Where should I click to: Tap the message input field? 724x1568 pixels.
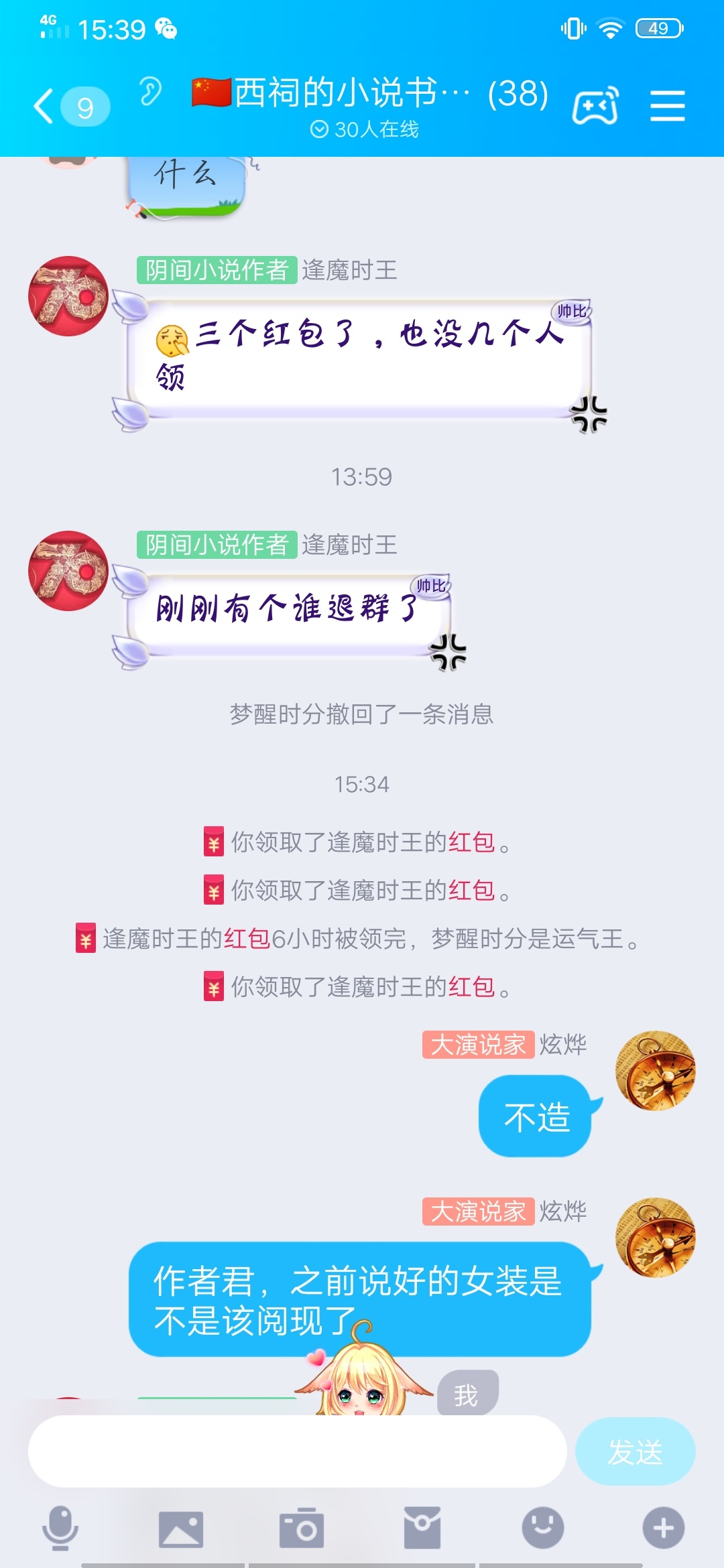[297, 1451]
